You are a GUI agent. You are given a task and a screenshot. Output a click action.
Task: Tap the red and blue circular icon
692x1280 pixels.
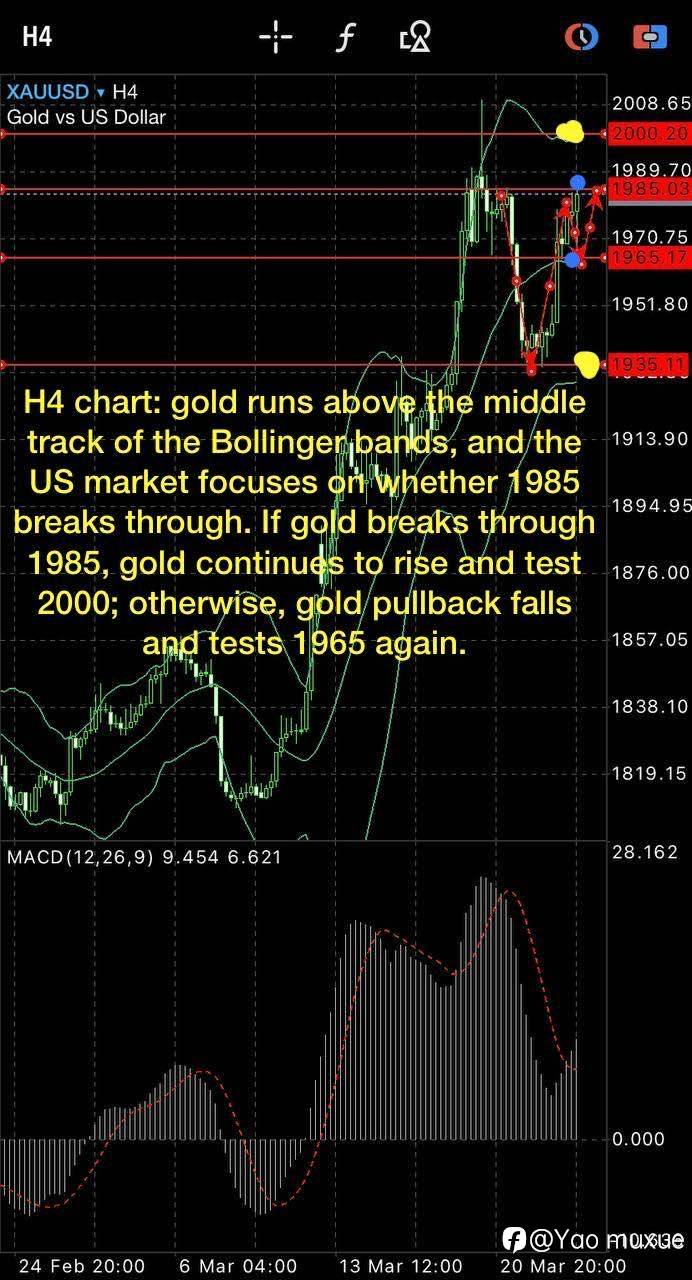pyautogui.click(x=581, y=38)
